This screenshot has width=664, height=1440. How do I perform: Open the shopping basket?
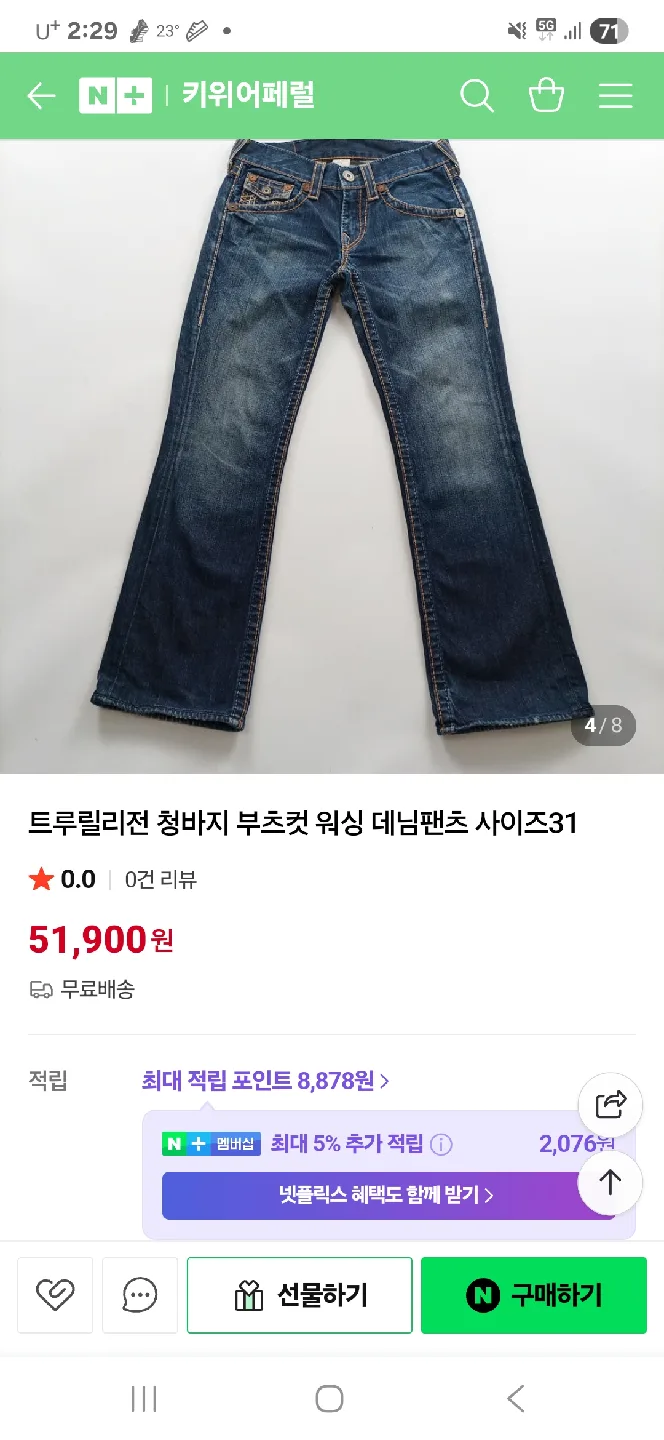click(546, 96)
